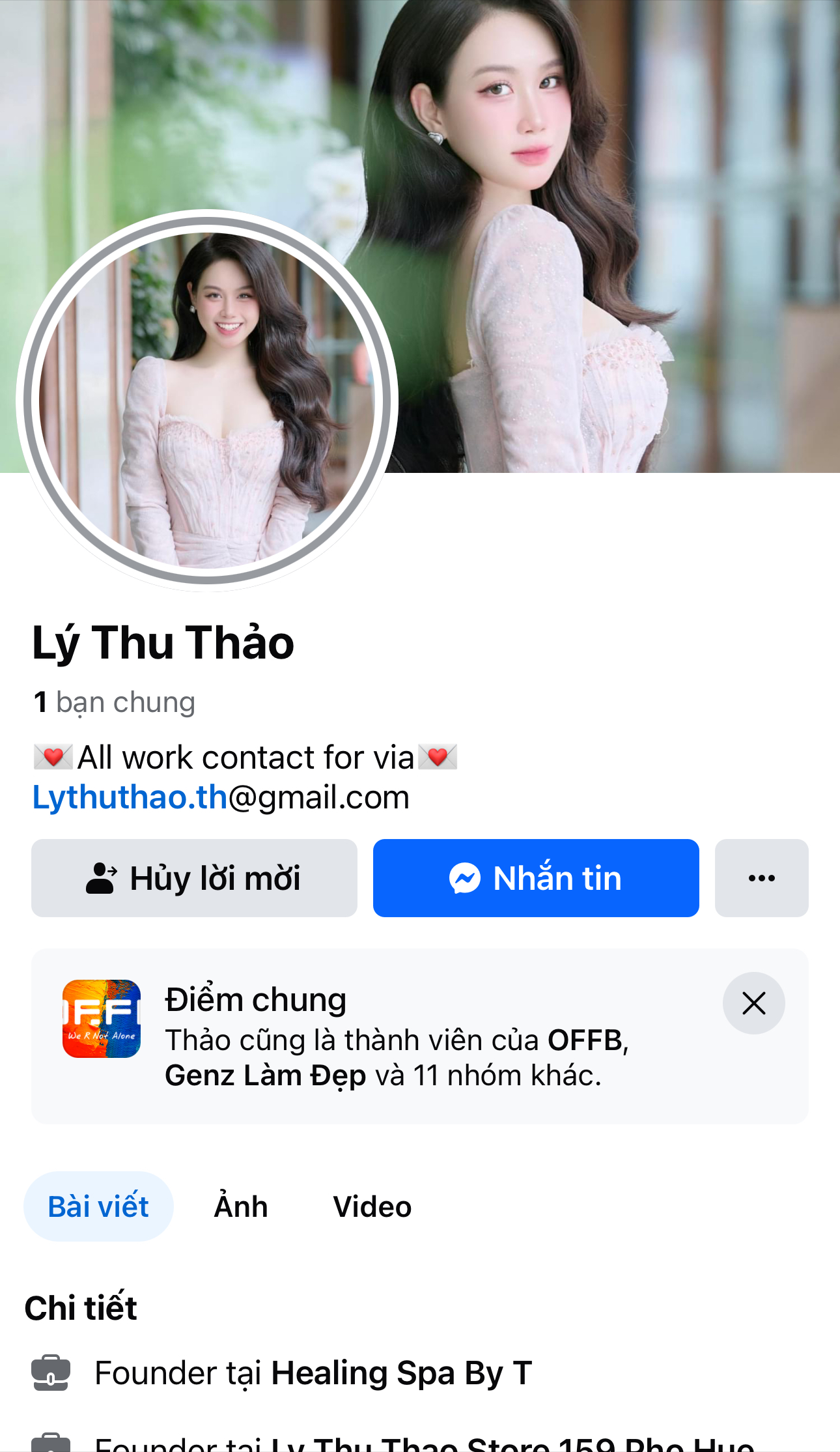
Task: Dismiss the Điểm chung card
Action: click(x=753, y=1003)
